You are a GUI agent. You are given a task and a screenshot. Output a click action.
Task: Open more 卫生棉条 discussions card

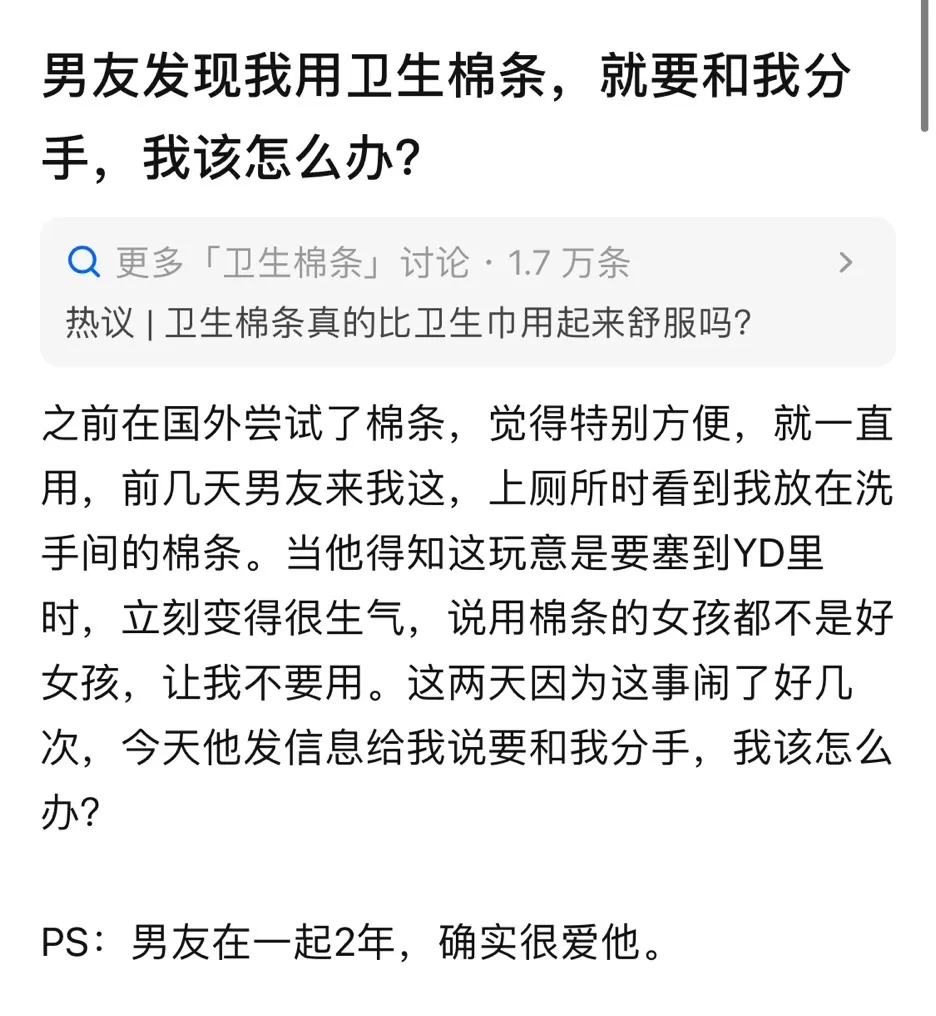tap(468, 292)
